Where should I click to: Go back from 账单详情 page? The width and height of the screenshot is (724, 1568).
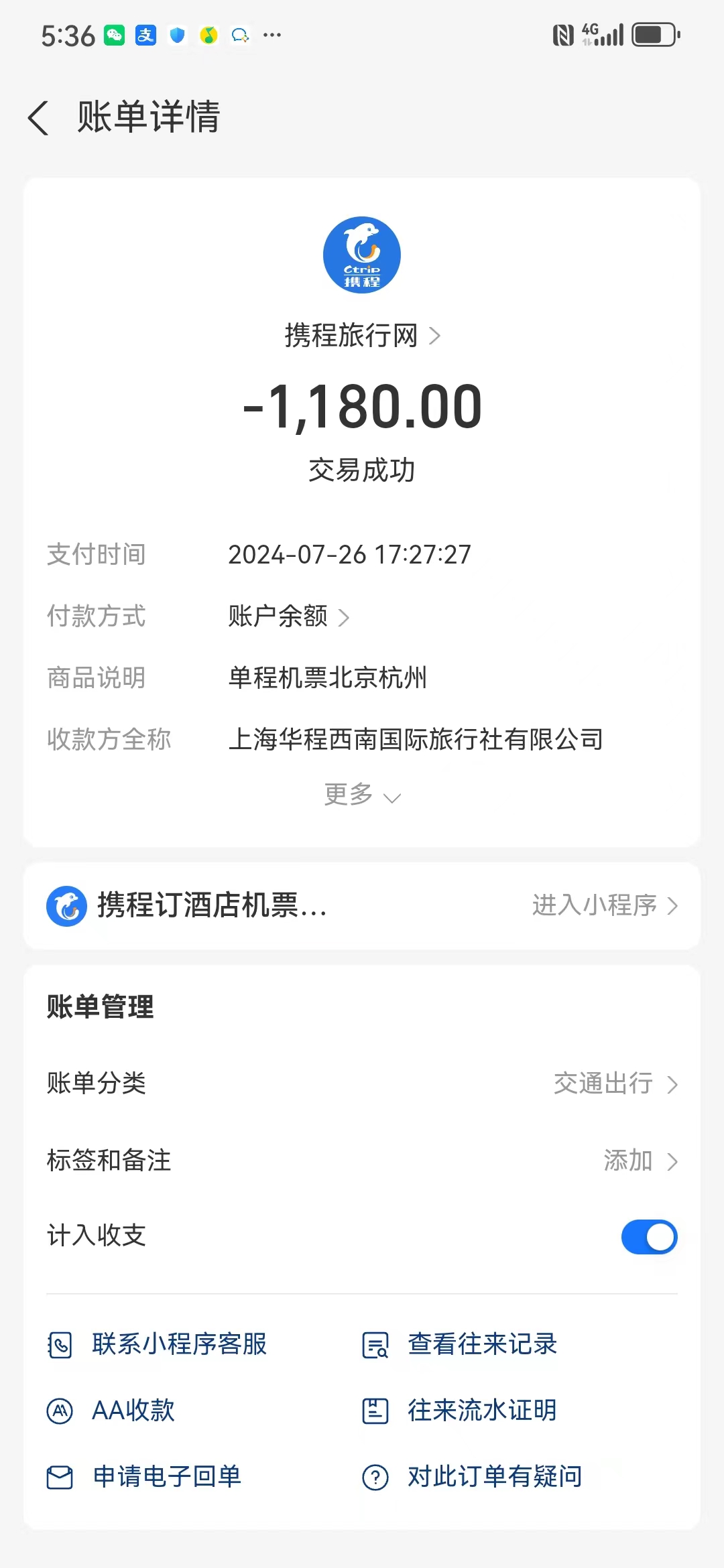pyautogui.click(x=39, y=118)
